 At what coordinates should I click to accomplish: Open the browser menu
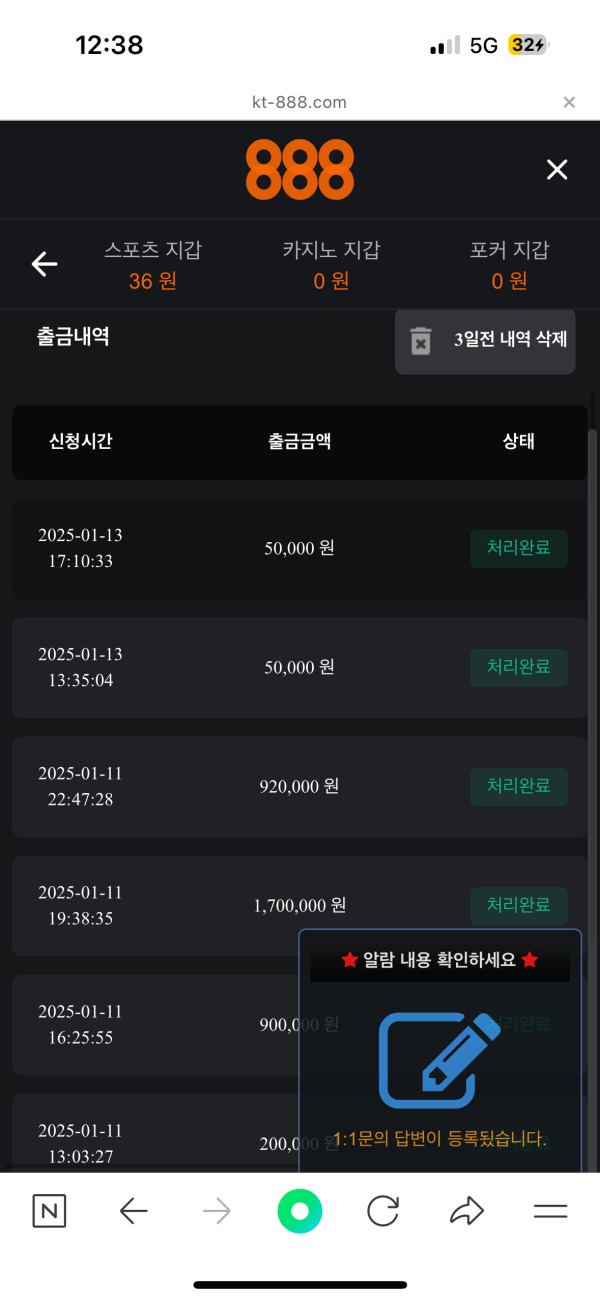(x=550, y=1212)
